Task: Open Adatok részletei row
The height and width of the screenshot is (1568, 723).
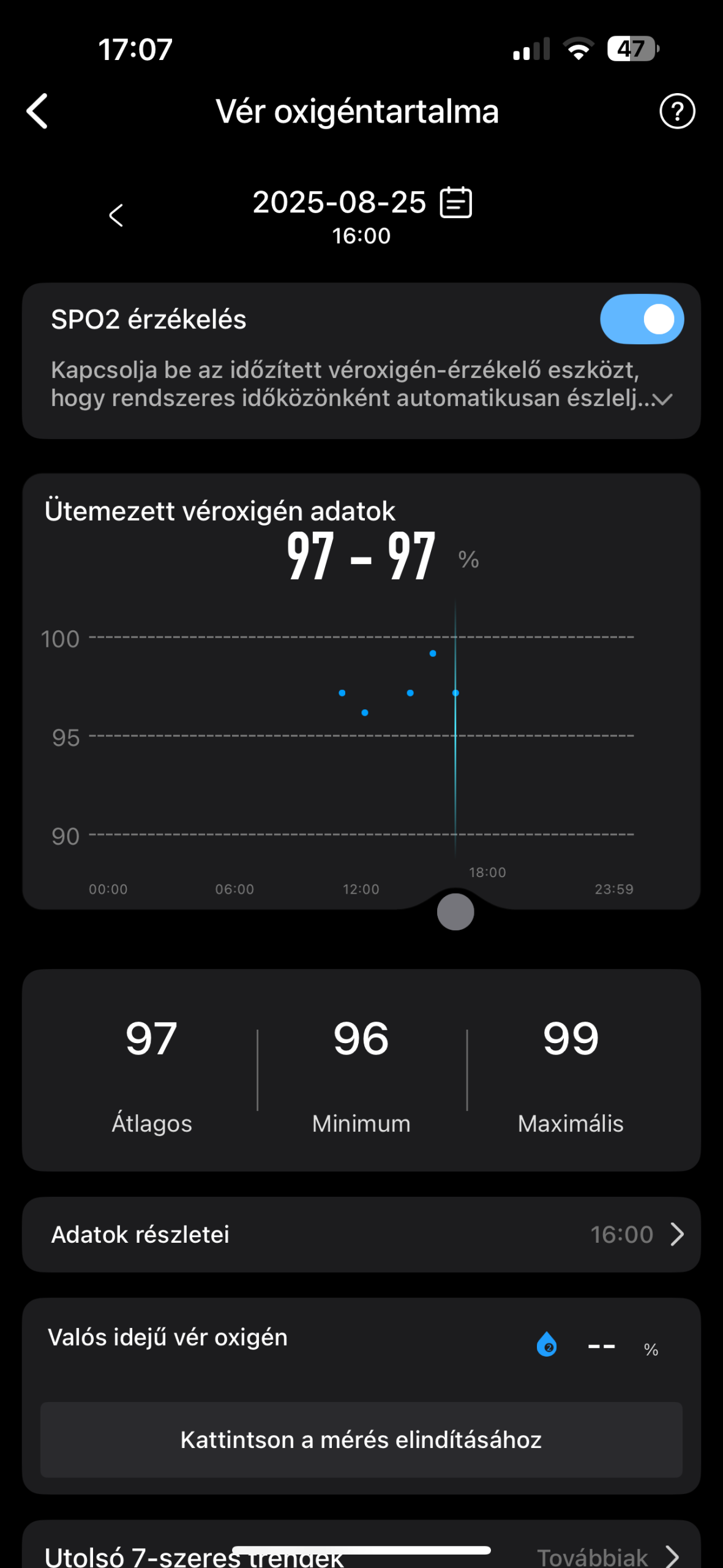Action: click(361, 1234)
